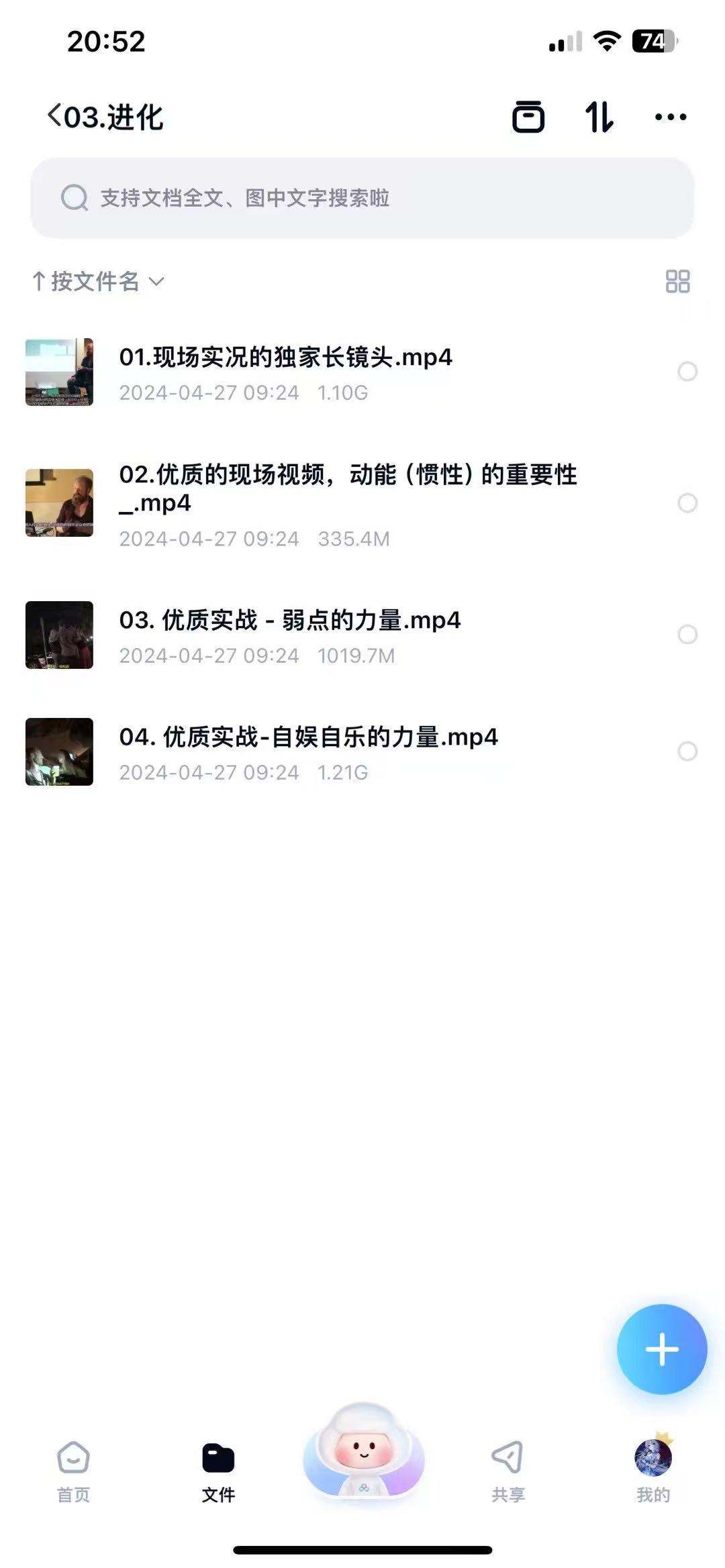Select the 03. 优质实战 弱点 file circle
Screen dimensions: 725x1568
tap(687, 635)
